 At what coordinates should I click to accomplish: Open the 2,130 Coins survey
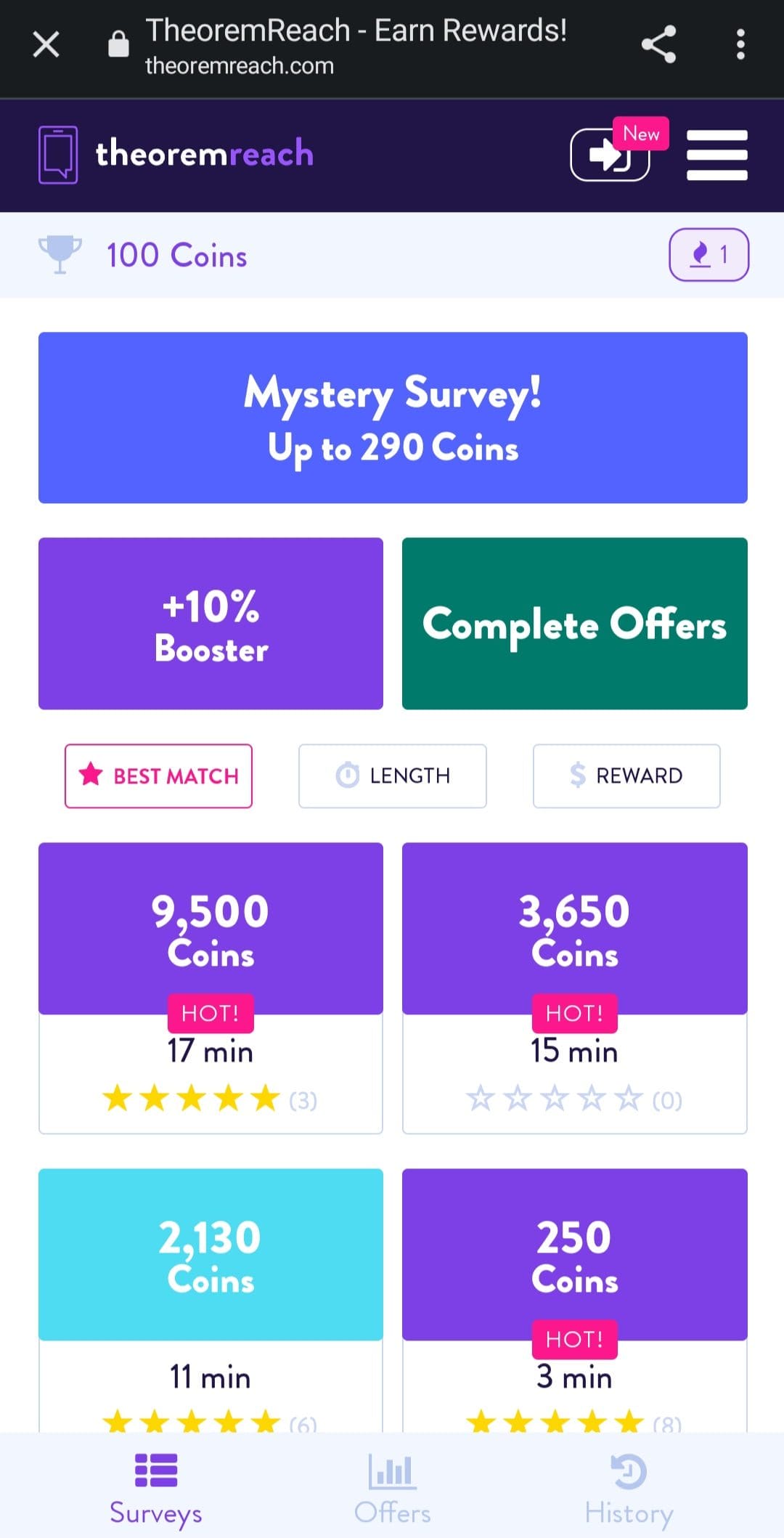[211, 1300]
